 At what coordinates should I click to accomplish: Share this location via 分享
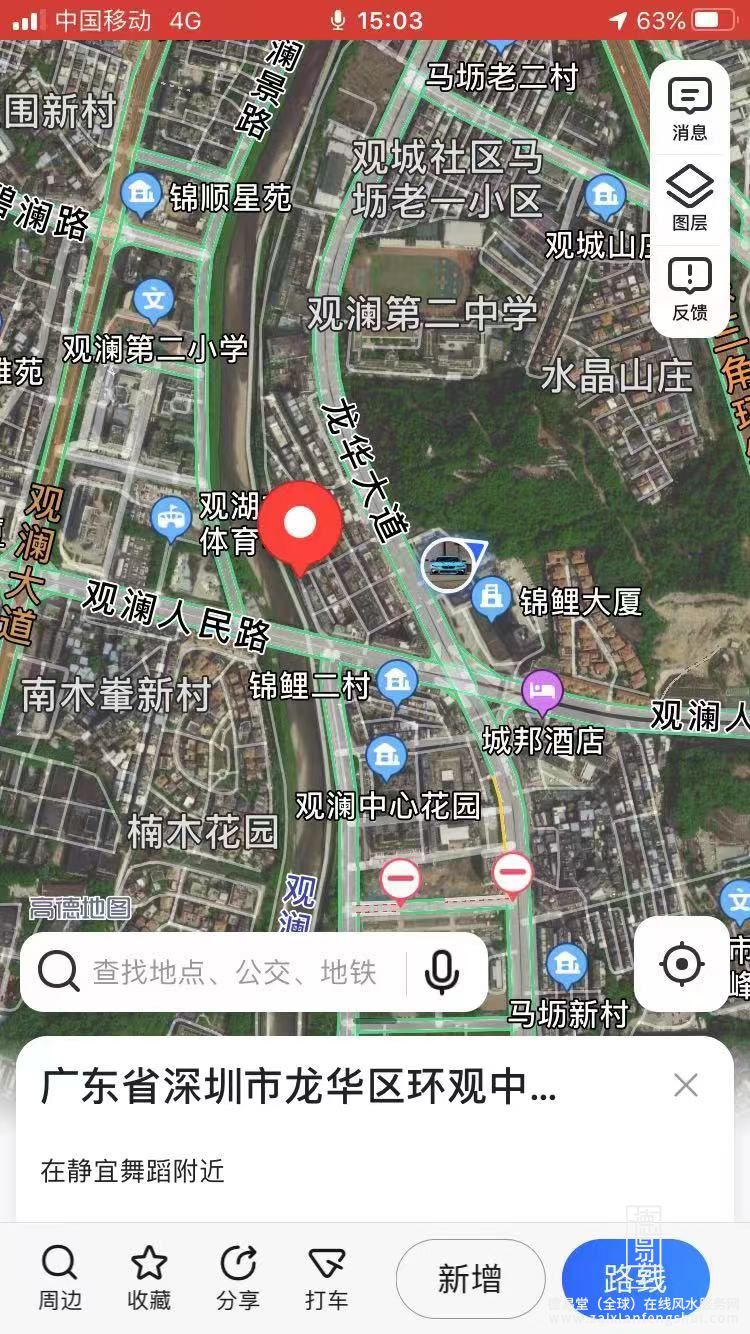[x=238, y=1278]
